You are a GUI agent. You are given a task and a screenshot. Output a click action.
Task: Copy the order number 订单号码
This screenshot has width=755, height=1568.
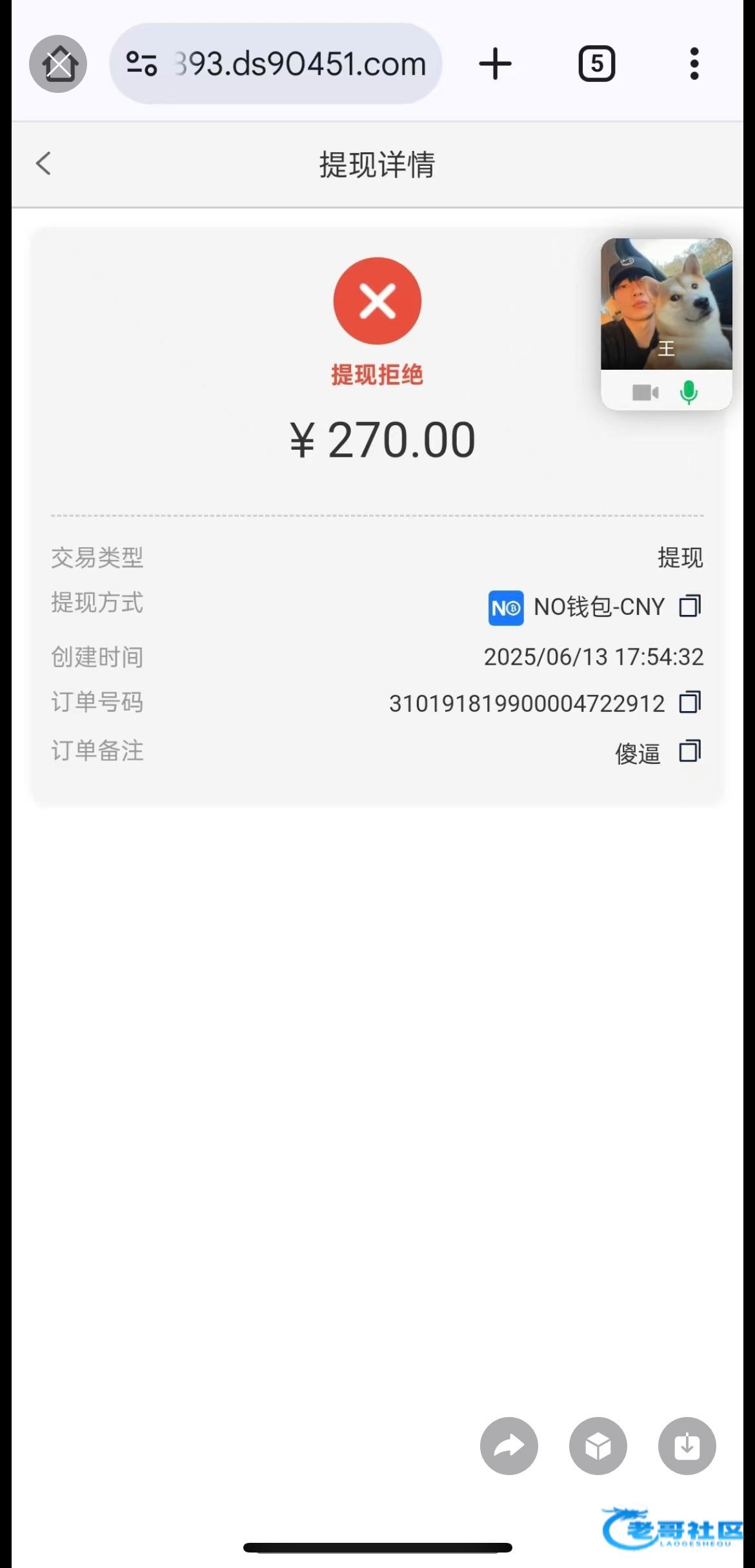click(x=690, y=702)
